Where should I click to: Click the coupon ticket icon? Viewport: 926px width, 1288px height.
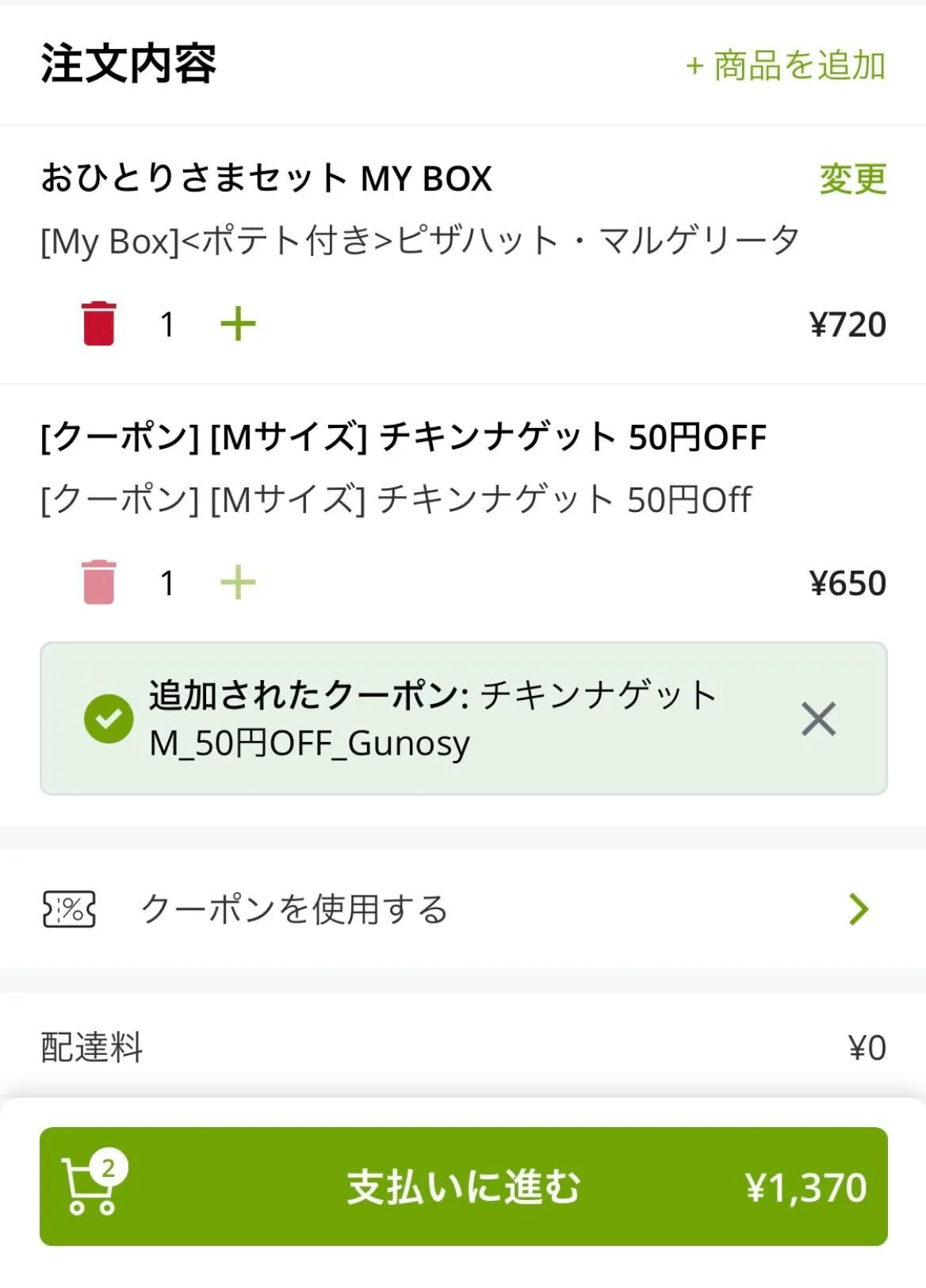click(x=70, y=911)
